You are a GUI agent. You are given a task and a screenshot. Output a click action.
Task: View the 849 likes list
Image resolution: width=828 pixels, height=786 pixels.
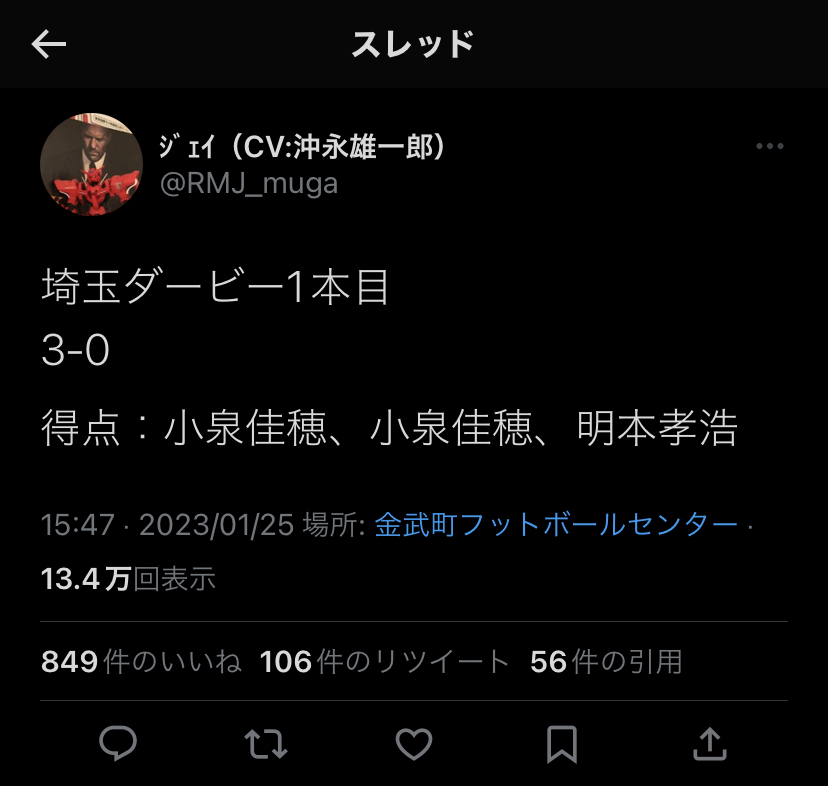pyautogui.click(x=141, y=661)
